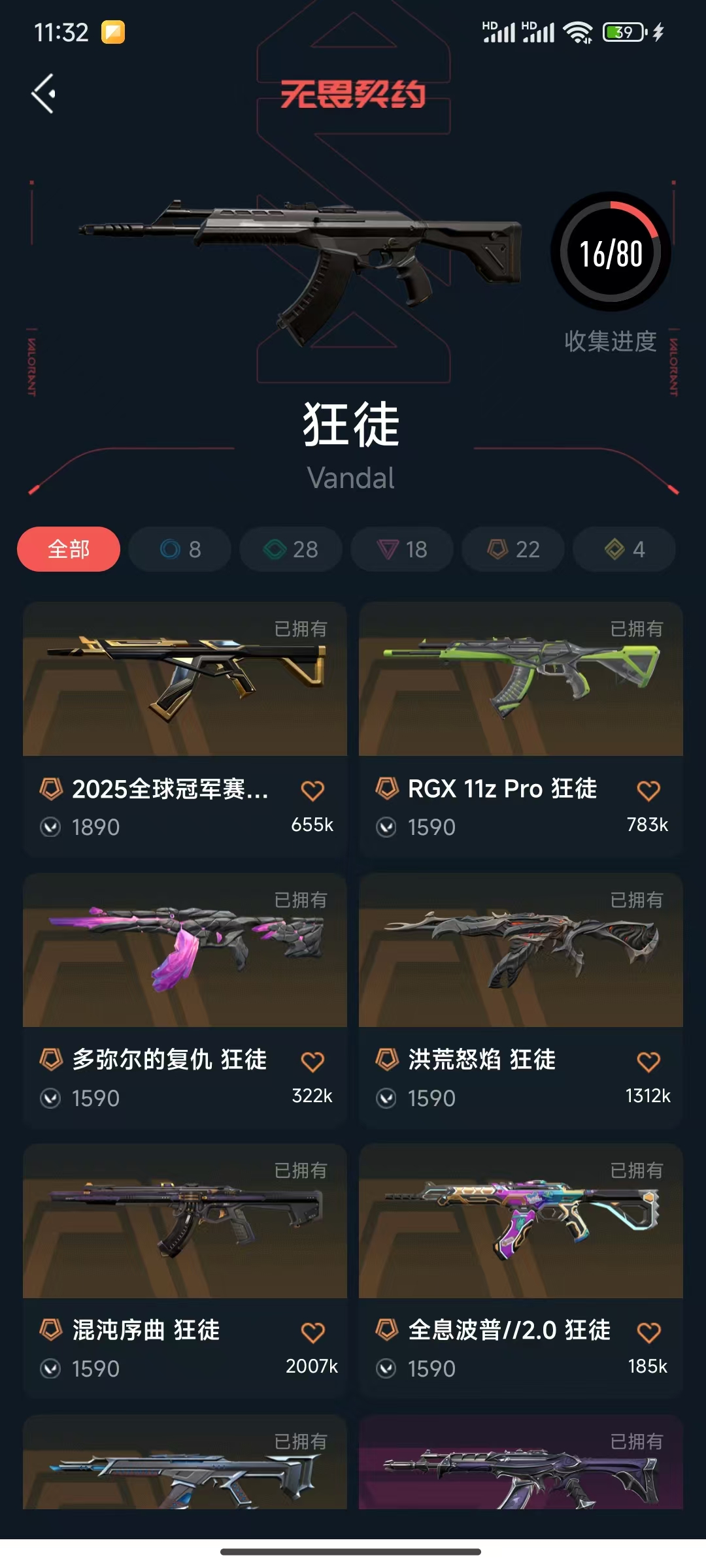Image resolution: width=706 pixels, height=1568 pixels.
Task: Like the 2025全球冠军赛 skin with the heart
Action: [312, 791]
